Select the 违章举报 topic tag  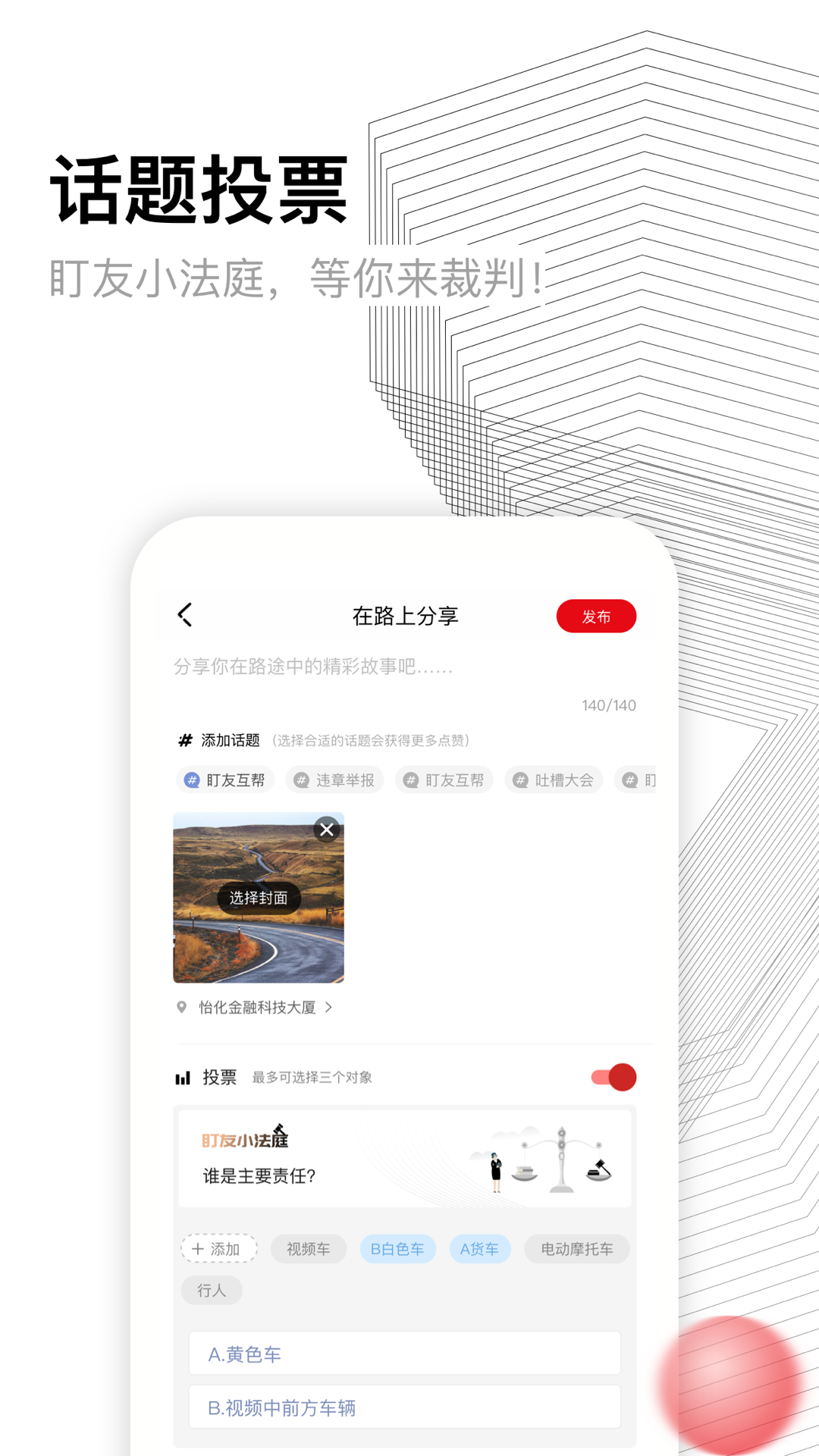coord(334,780)
